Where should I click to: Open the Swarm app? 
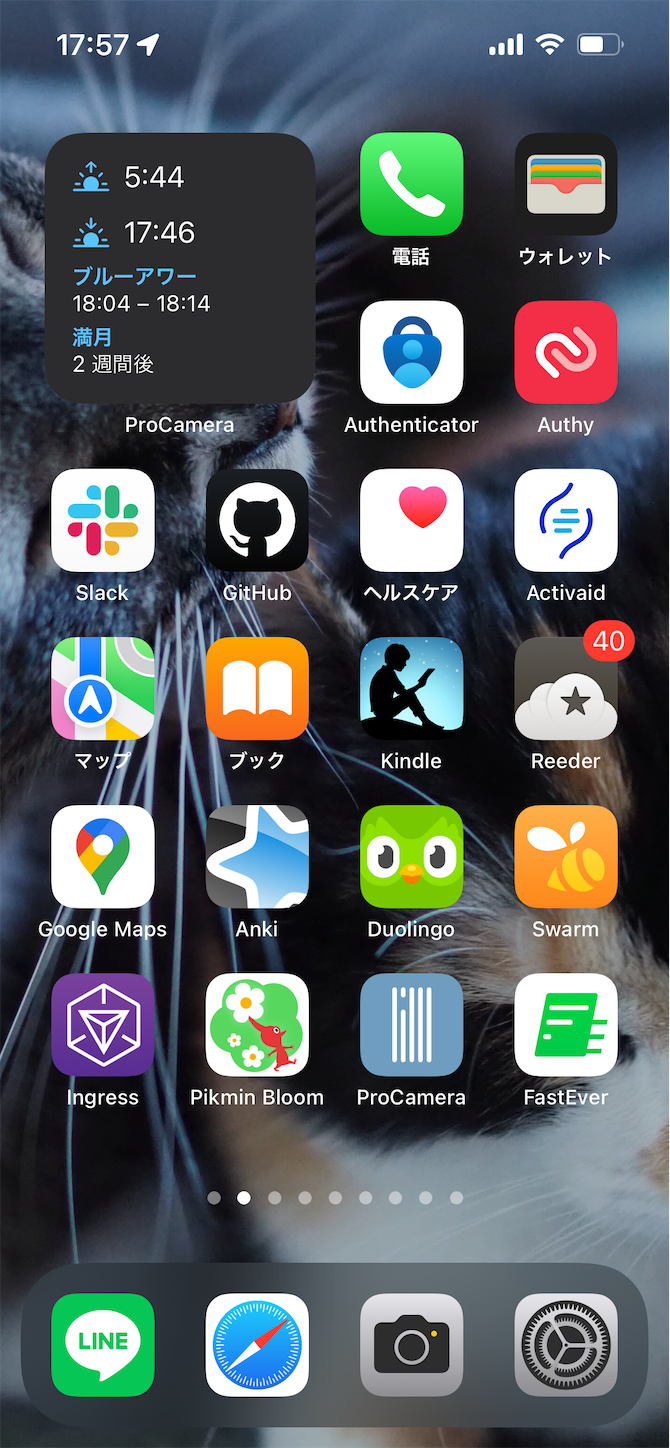566,856
